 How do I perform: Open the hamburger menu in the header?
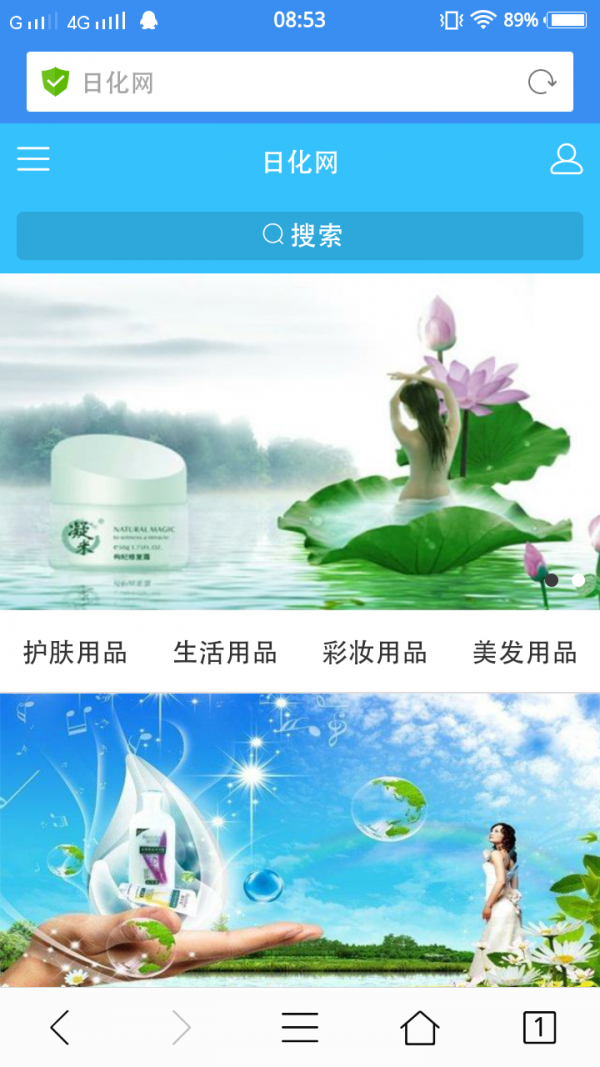(33, 159)
